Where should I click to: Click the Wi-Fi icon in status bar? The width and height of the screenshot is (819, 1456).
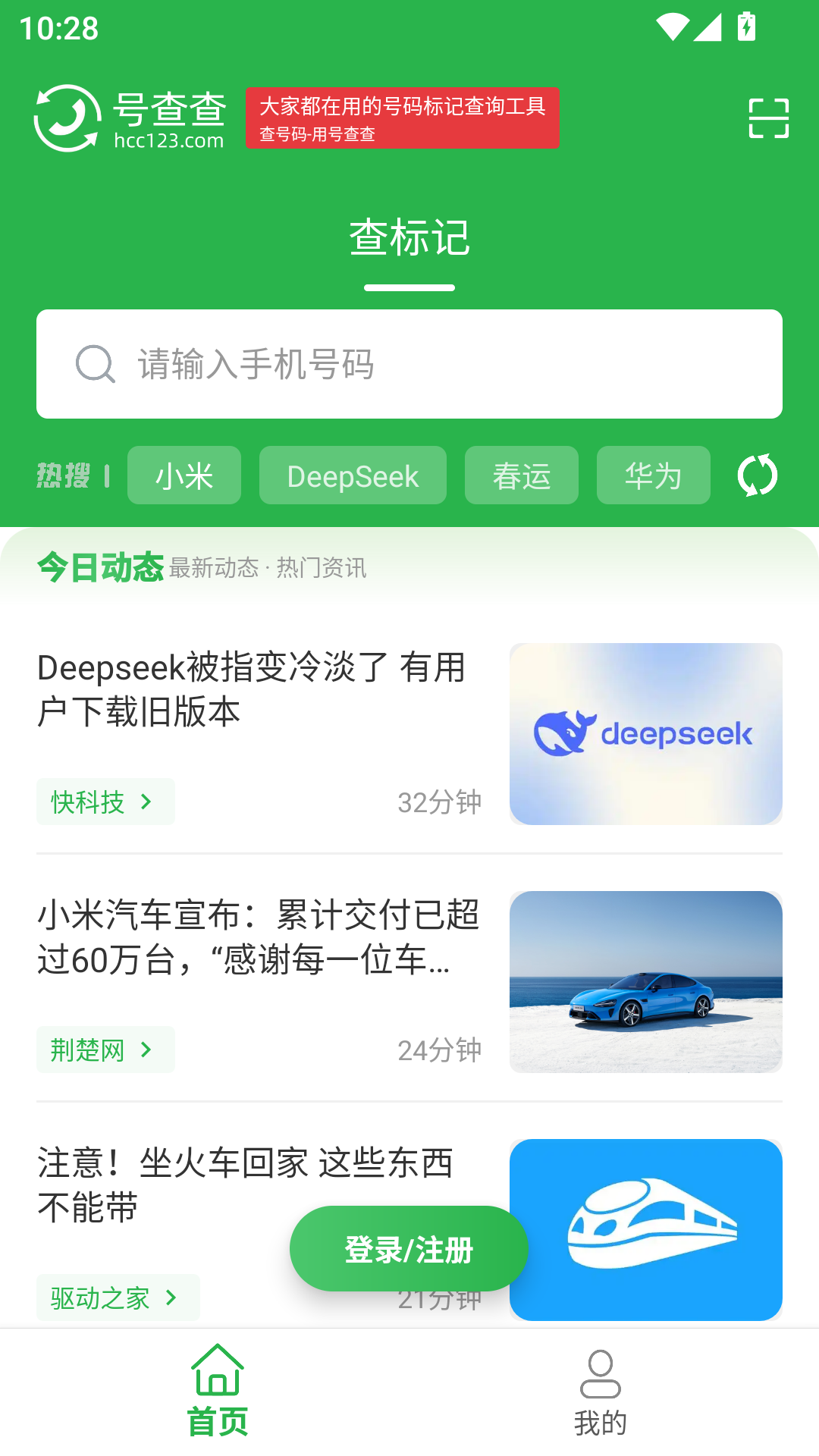point(673,25)
